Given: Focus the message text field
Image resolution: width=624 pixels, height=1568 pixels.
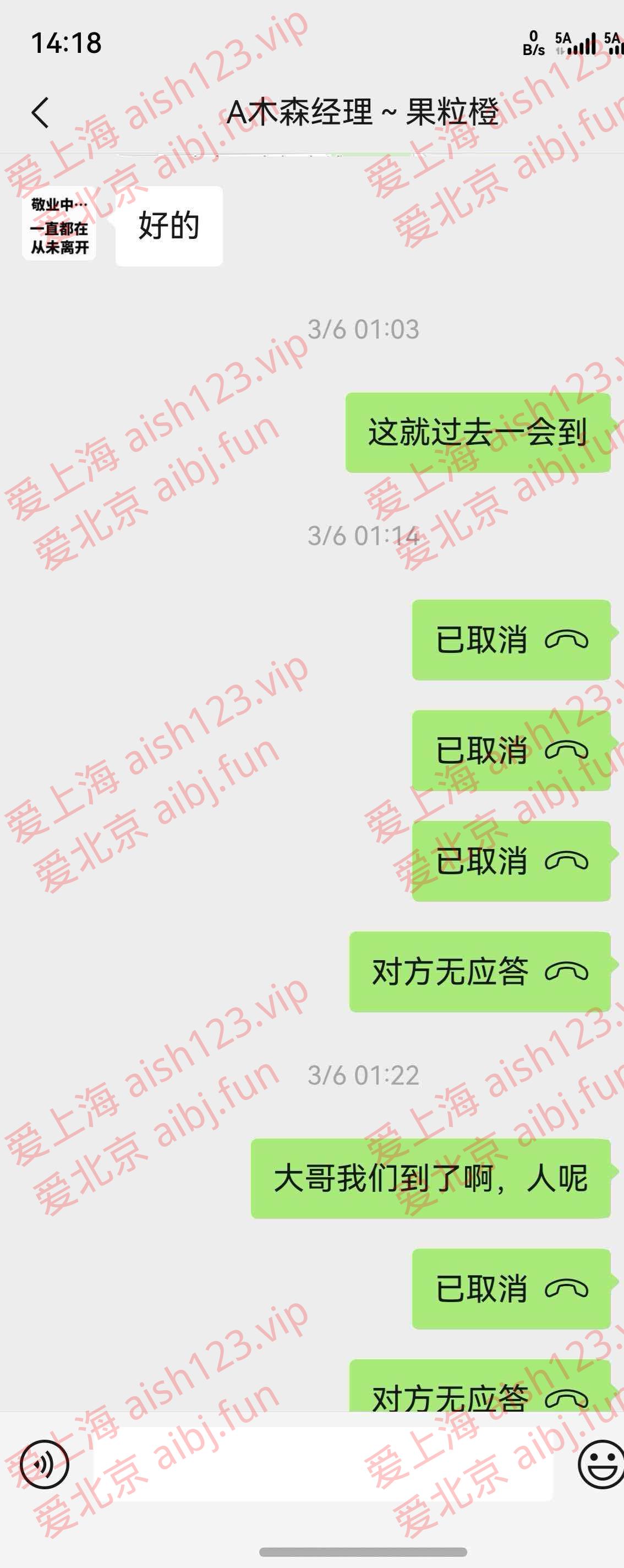Looking at the screenshot, I should (x=322, y=1464).
